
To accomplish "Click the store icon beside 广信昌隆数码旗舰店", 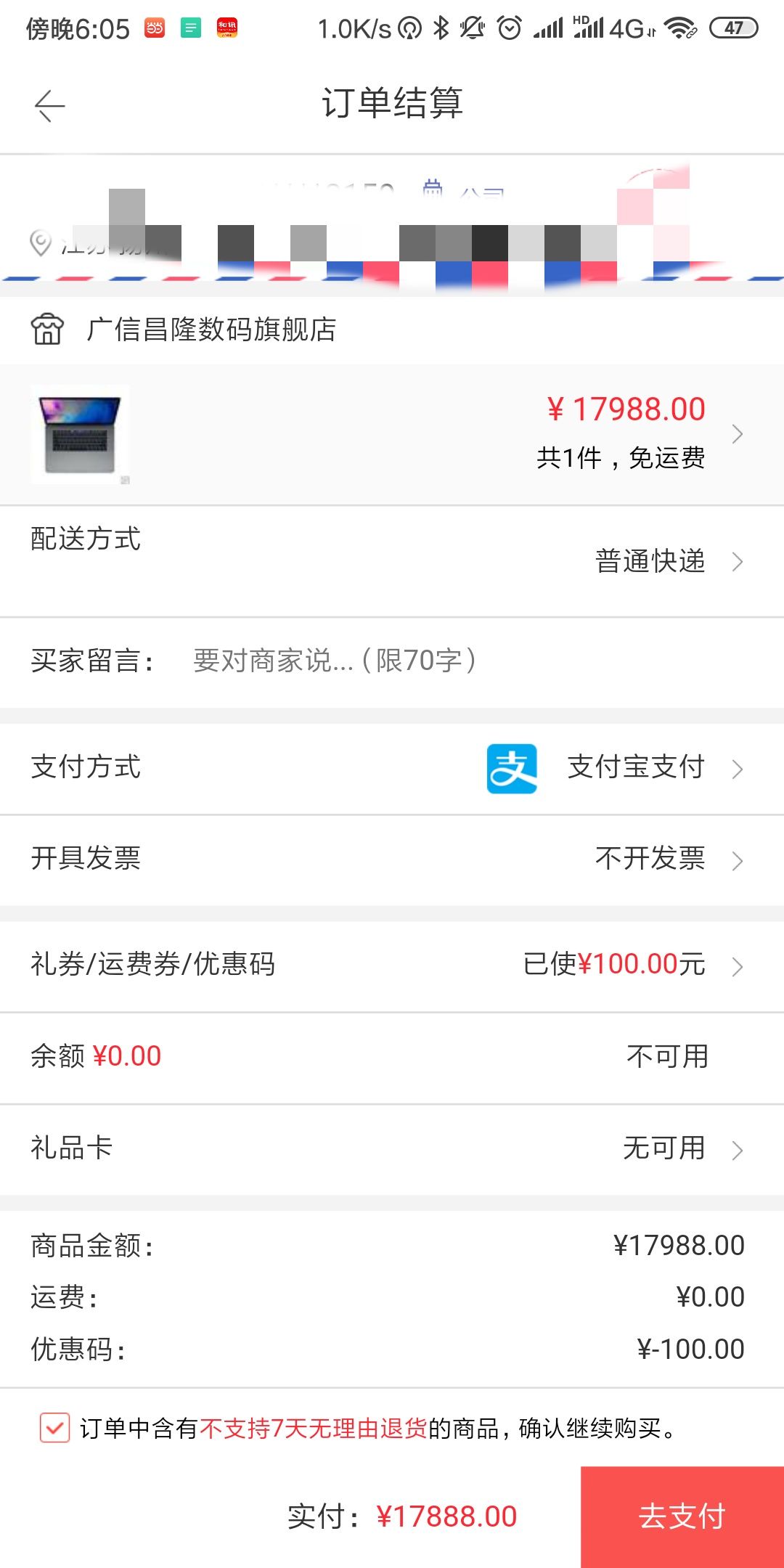I will tap(48, 330).
